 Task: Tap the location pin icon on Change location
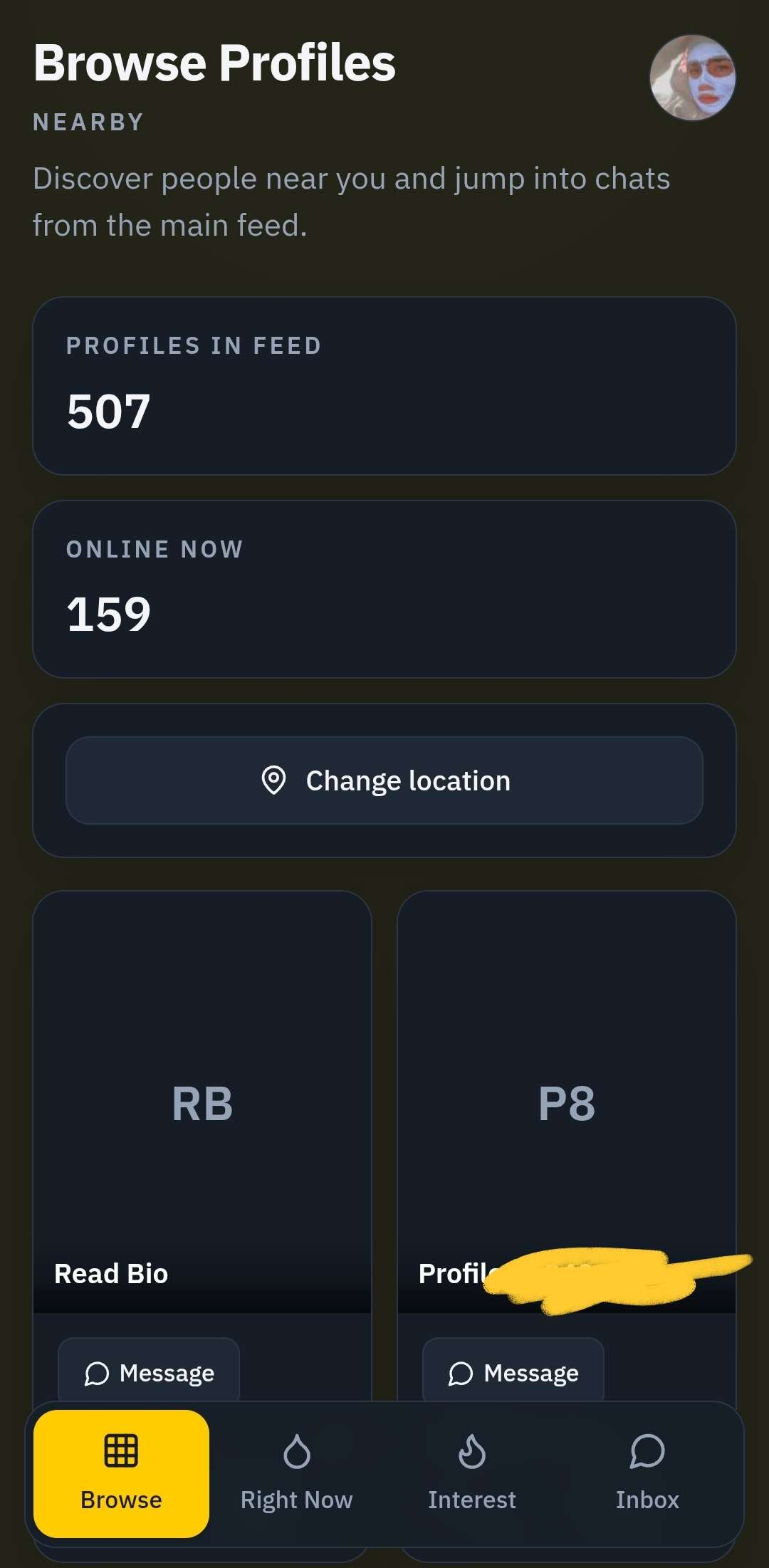[x=274, y=780]
